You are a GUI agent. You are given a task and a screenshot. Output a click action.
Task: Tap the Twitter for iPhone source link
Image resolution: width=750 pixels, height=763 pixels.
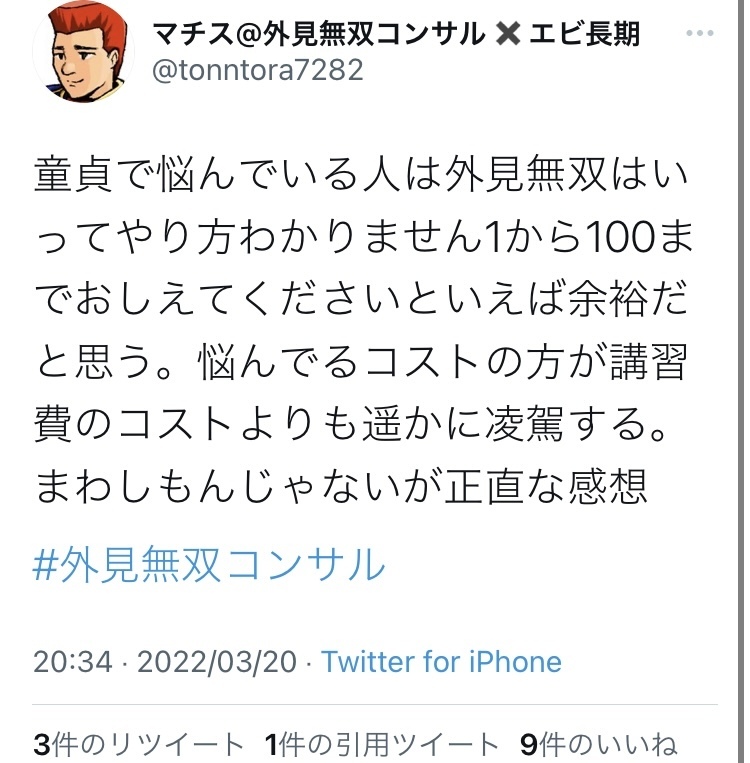[x=441, y=662]
